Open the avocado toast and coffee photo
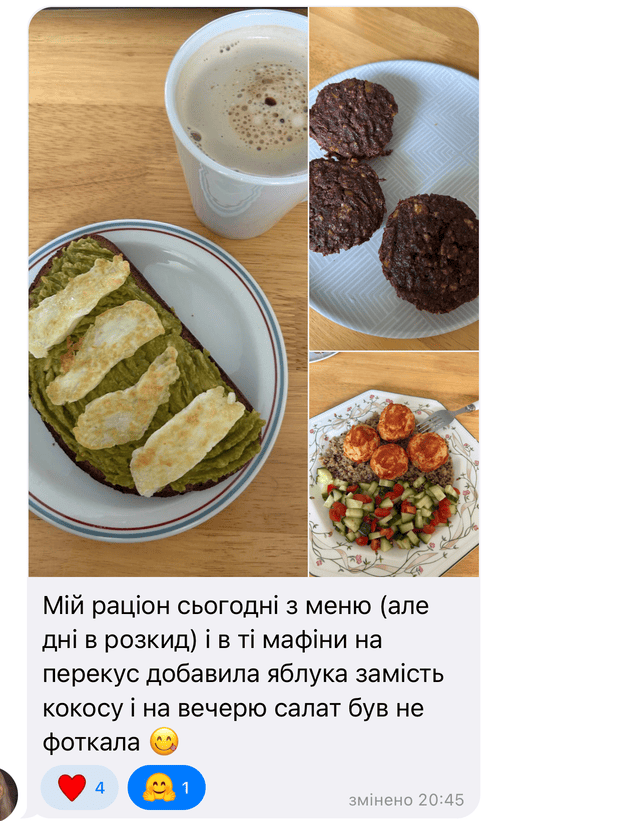This screenshot has height=821, width=617. pyautogui.click(x=168, y=292)
